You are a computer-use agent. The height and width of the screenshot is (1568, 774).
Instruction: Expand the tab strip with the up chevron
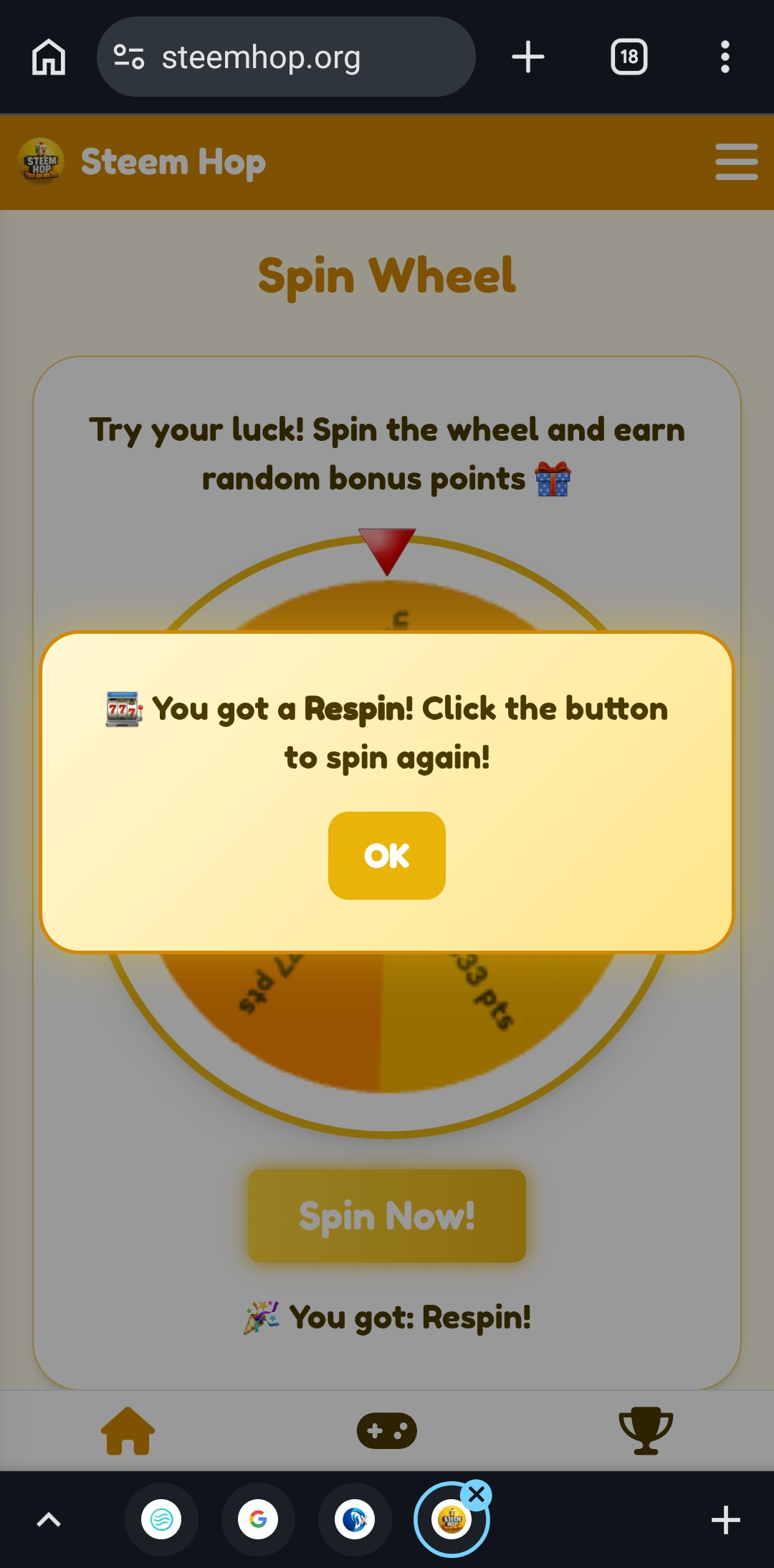click(x=49, y=1520)
